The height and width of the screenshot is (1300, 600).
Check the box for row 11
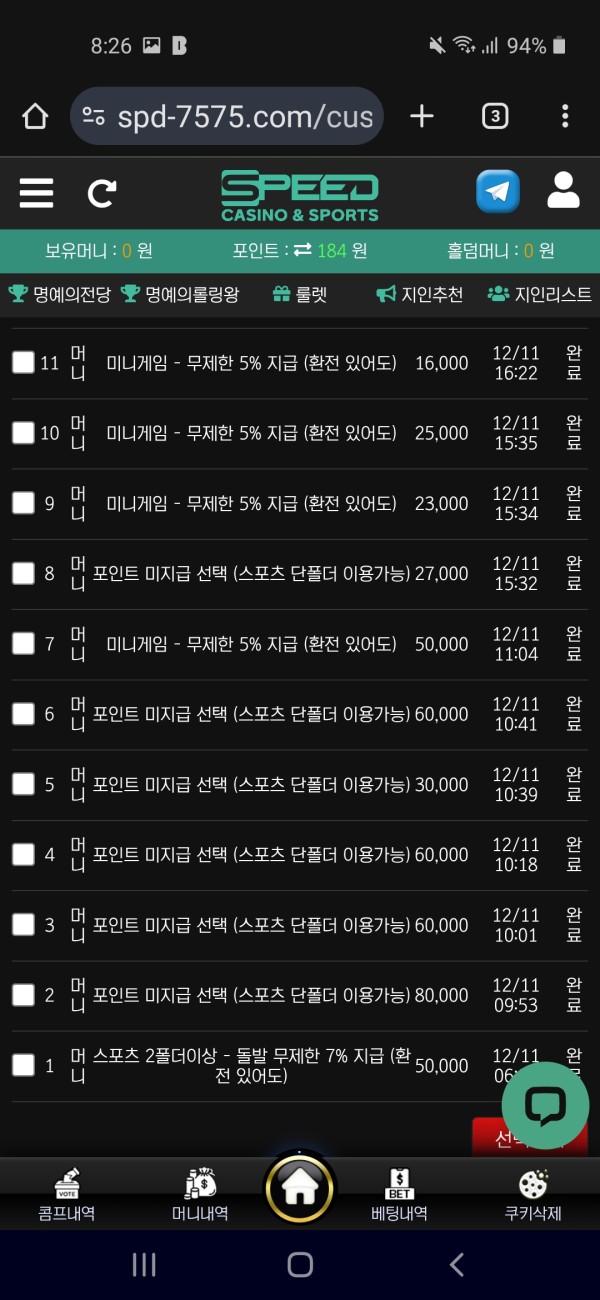click(23, 363)
